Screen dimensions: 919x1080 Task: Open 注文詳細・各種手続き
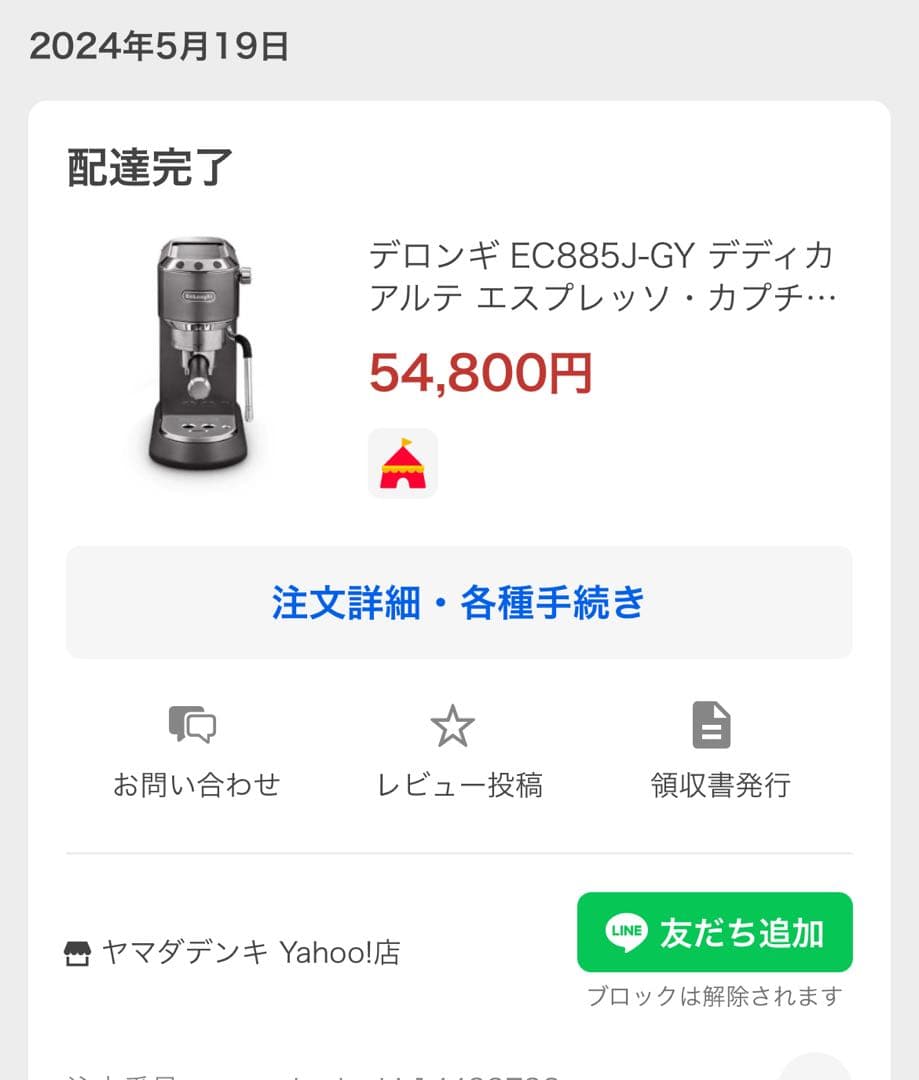[x=458, y=602]
